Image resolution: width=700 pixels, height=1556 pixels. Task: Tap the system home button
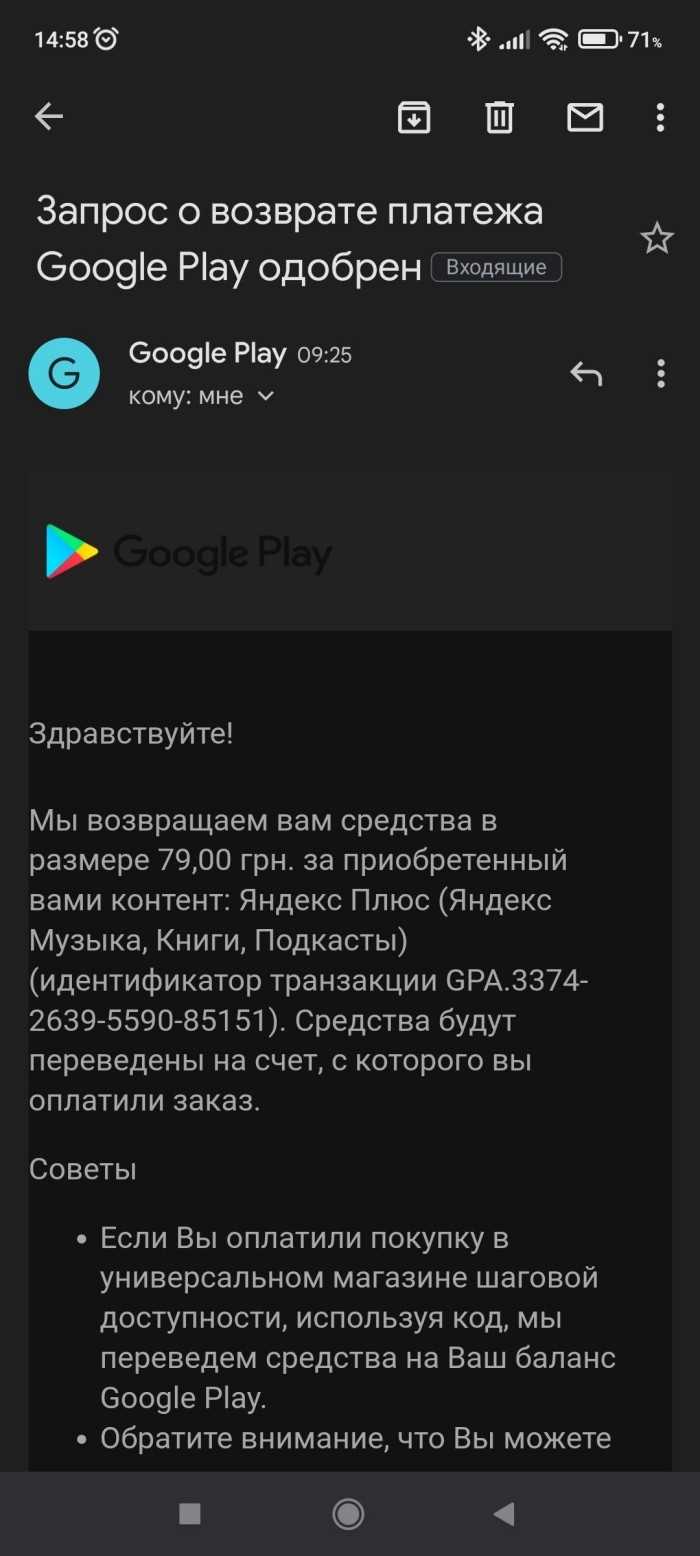348,1514
